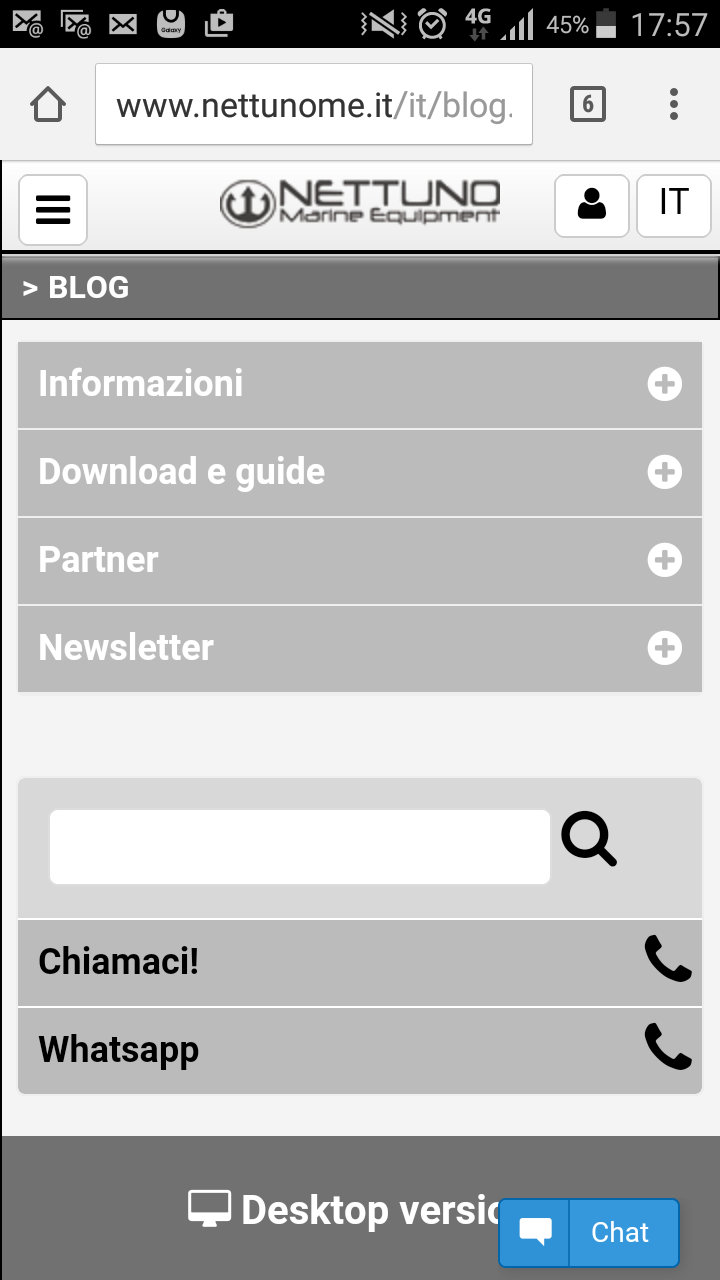The height and width of the screenshot is (1280, 720).
Task: Go to the browser home page
Action: tap(48, 104)
